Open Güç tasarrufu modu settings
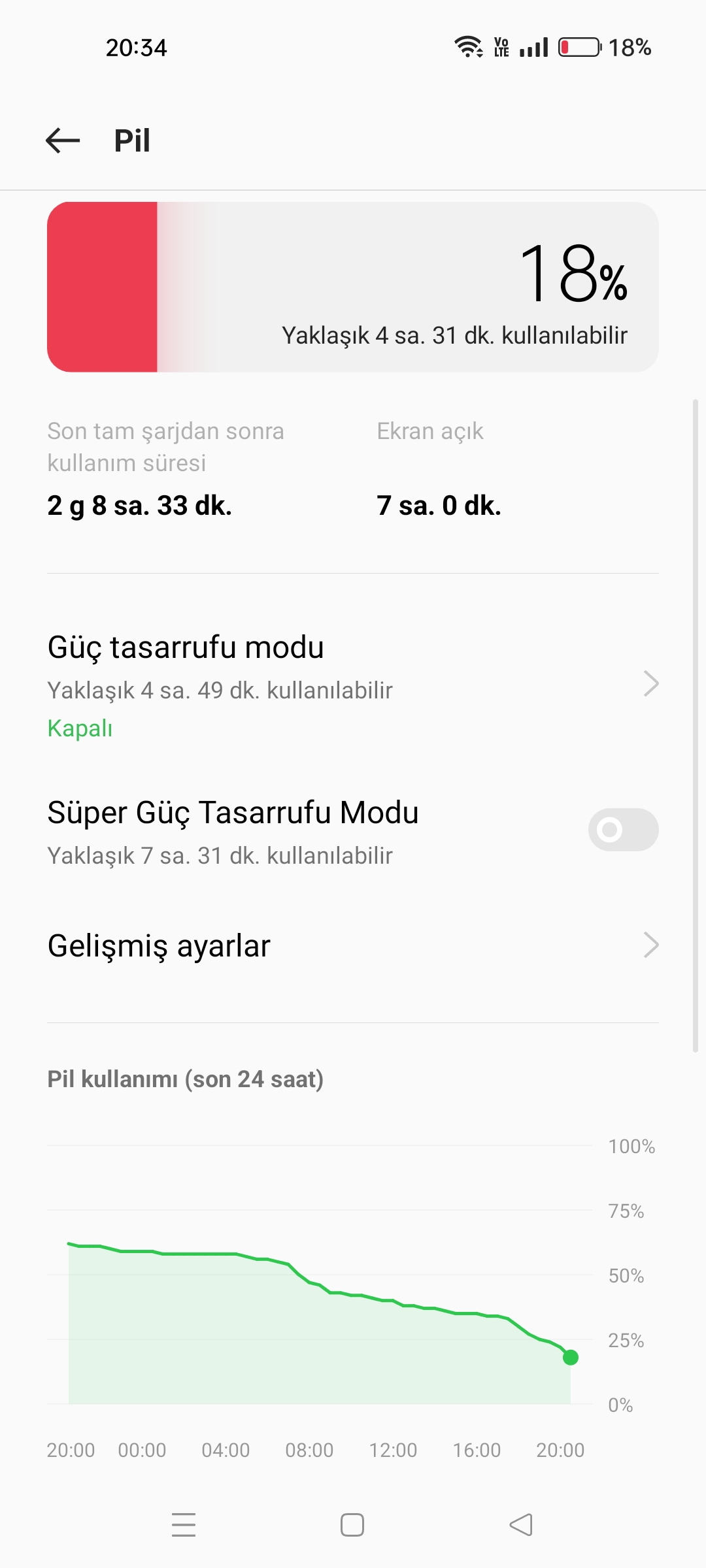706x1568 pixels. (x=353, y=684)
